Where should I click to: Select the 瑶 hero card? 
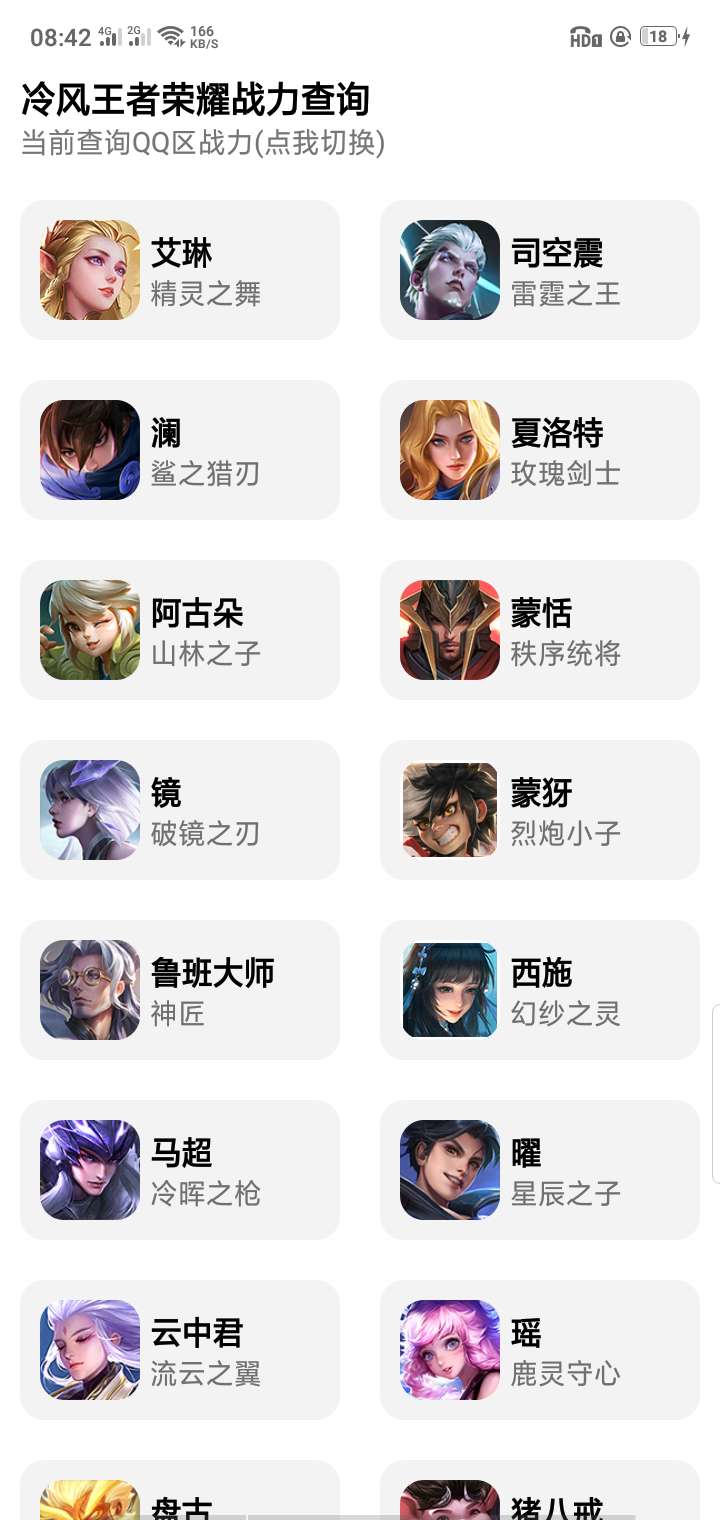(x=540, y=1350)
